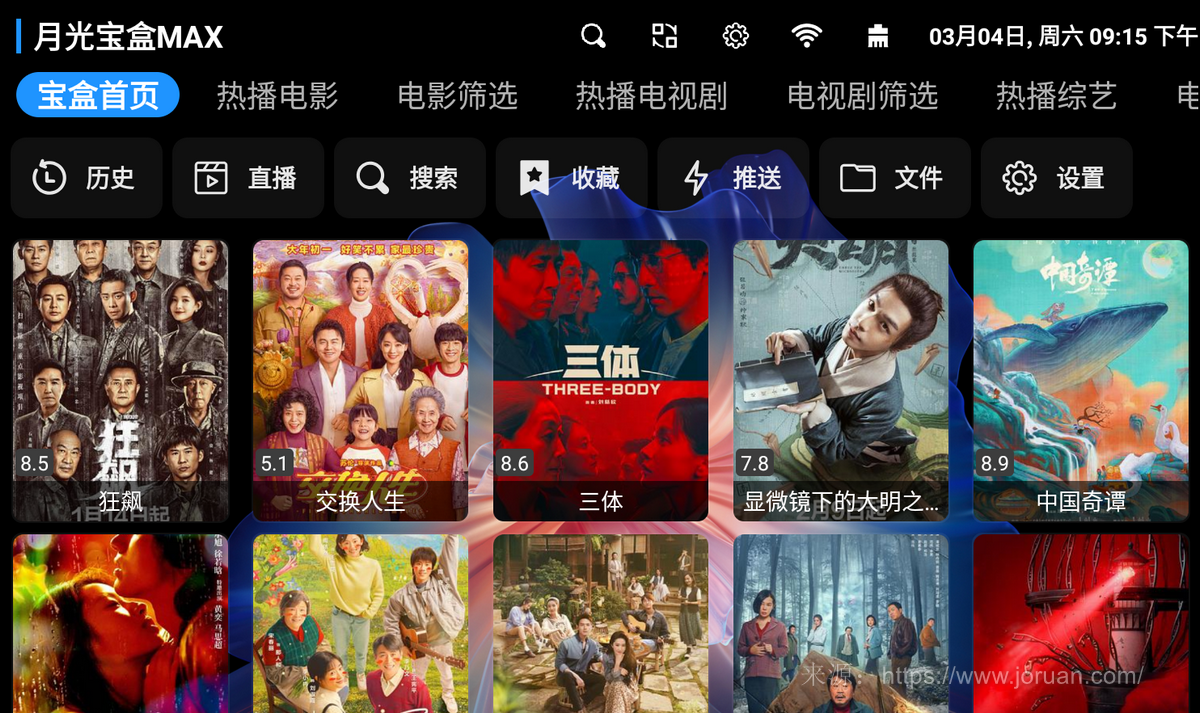Switch to the 电影筛选 tab

pos(458,96)
